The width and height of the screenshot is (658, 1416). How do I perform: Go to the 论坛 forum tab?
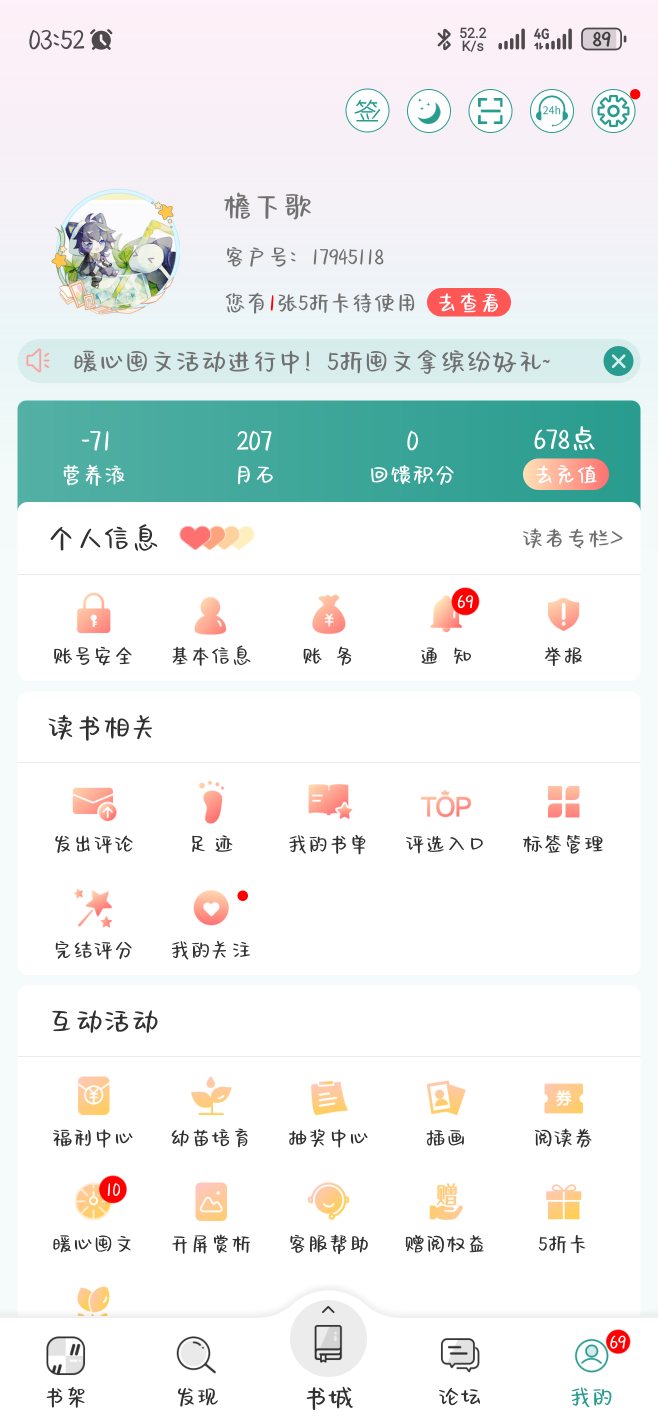click(x=460, y=1370)
